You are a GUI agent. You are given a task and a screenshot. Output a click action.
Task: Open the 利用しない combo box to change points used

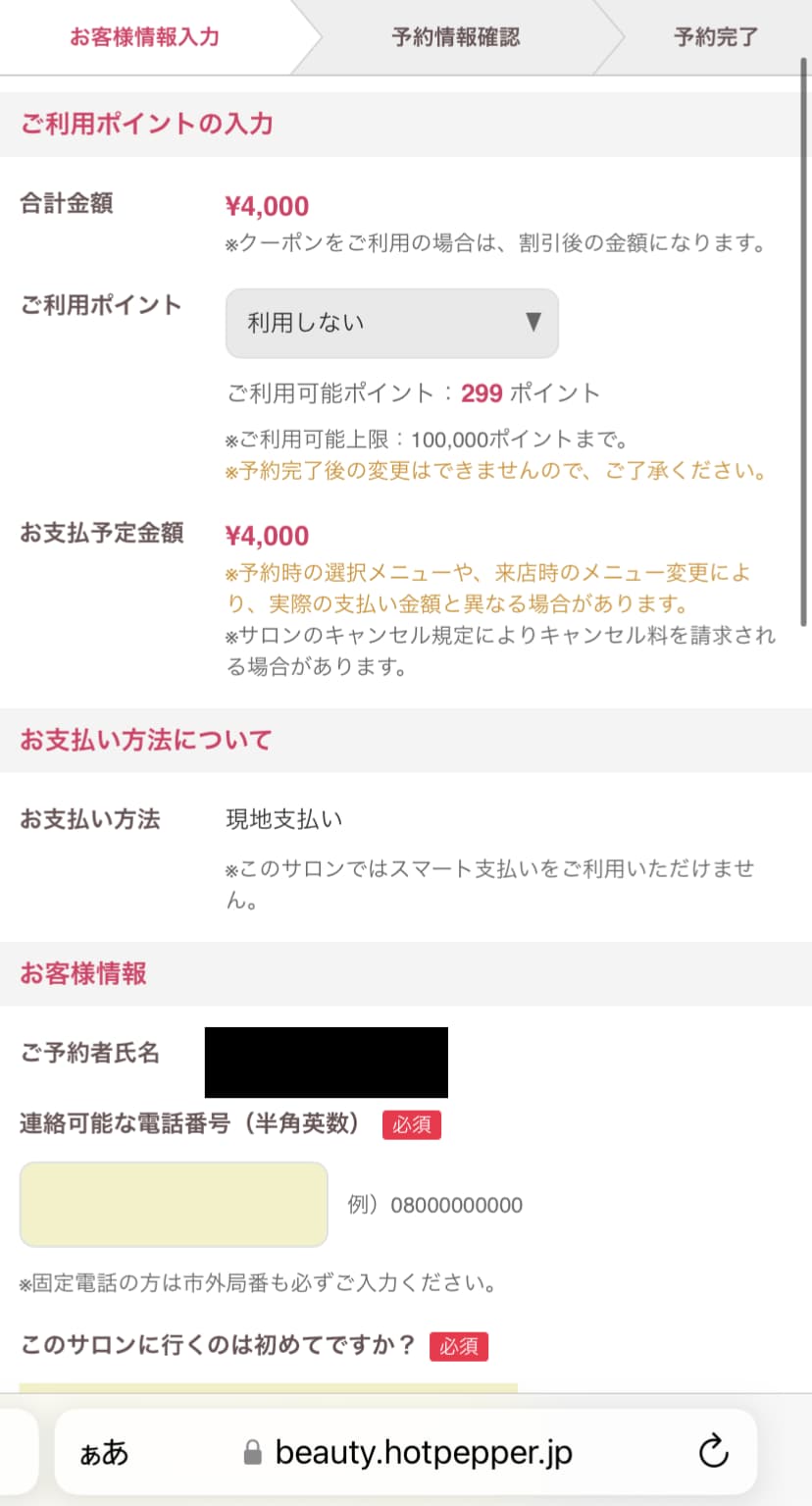[x=391, y=324]
